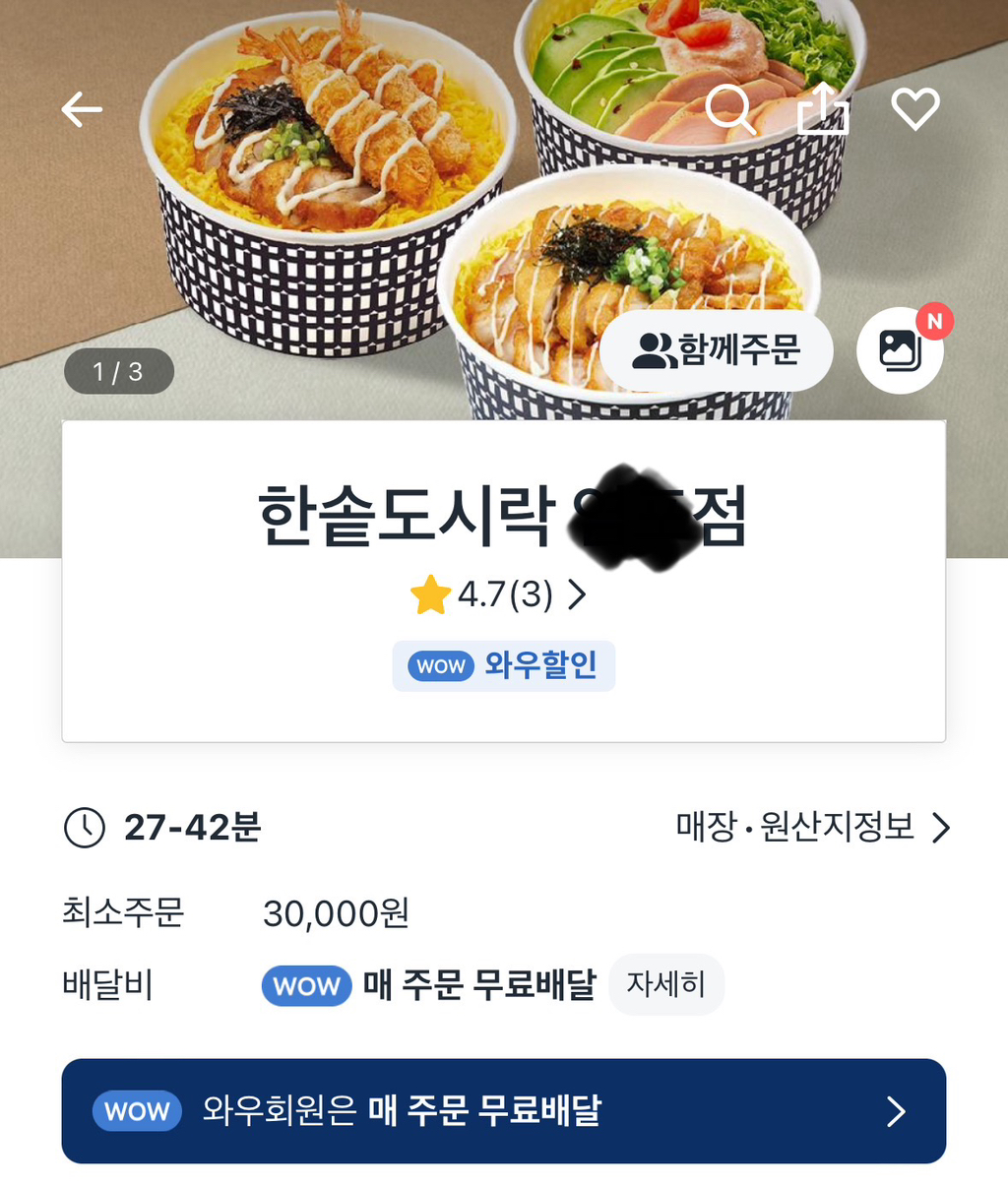Start a group order with 함께주문

click(x=717, y=351)
